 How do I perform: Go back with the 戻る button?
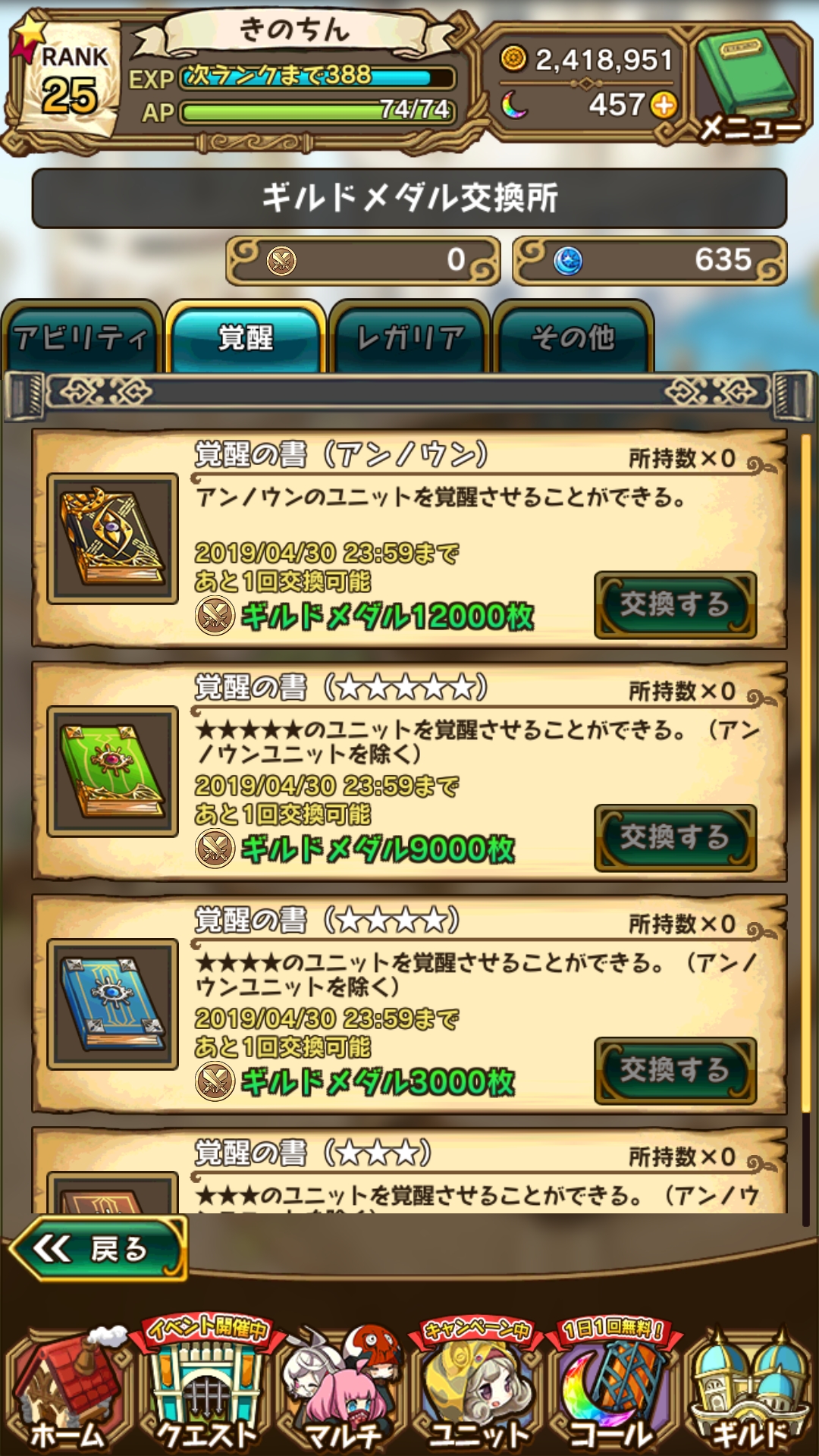click(99, 1249)
